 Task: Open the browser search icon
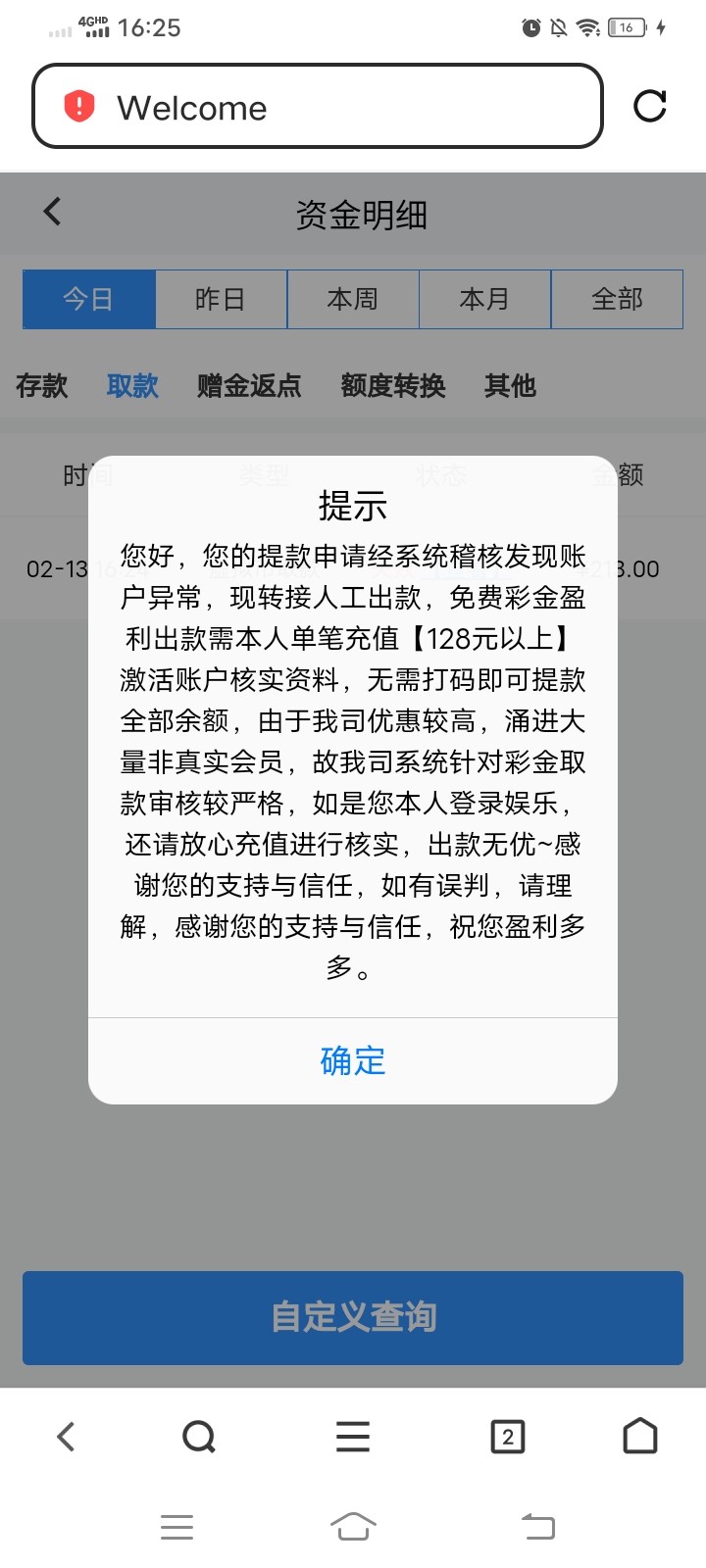click(x=199, y=1437)
